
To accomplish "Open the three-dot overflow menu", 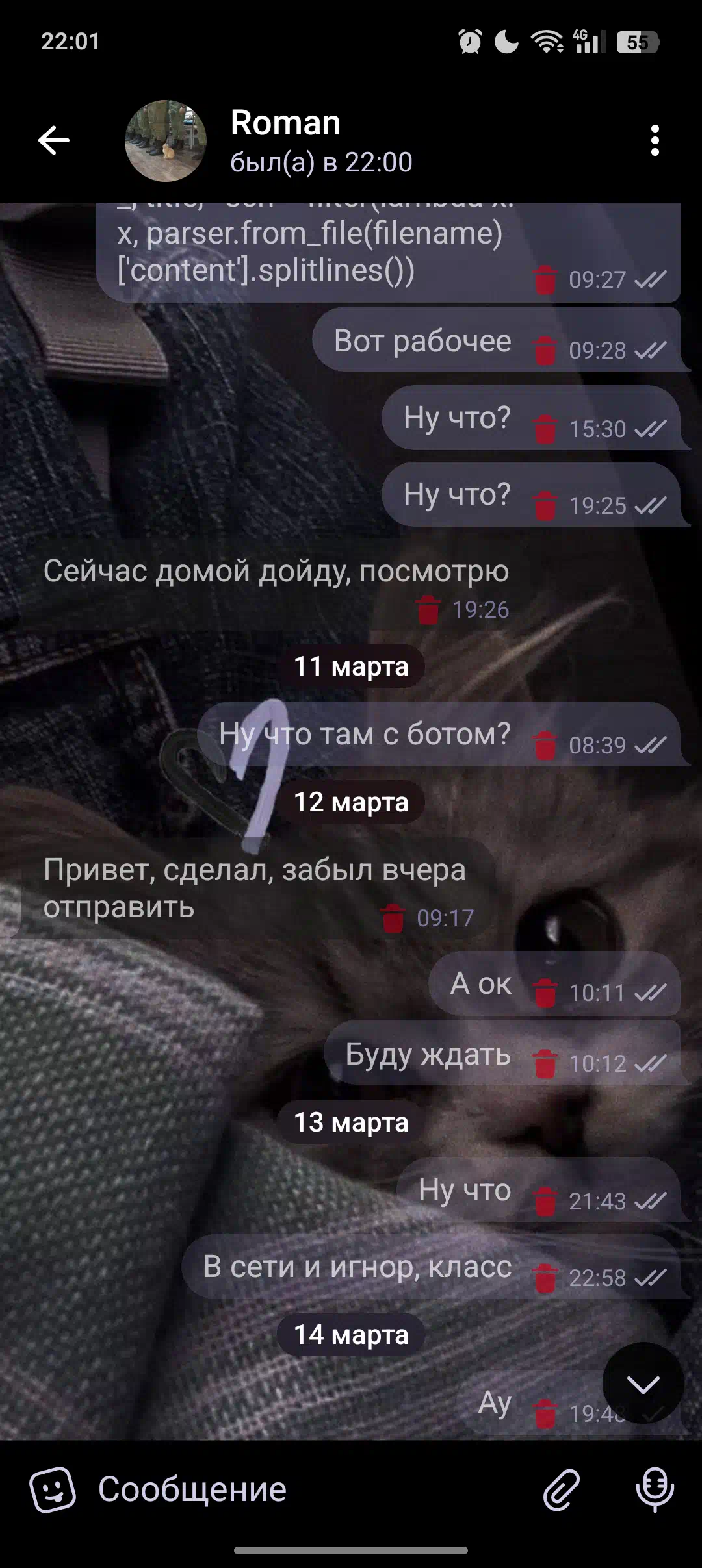I will 655,140.
